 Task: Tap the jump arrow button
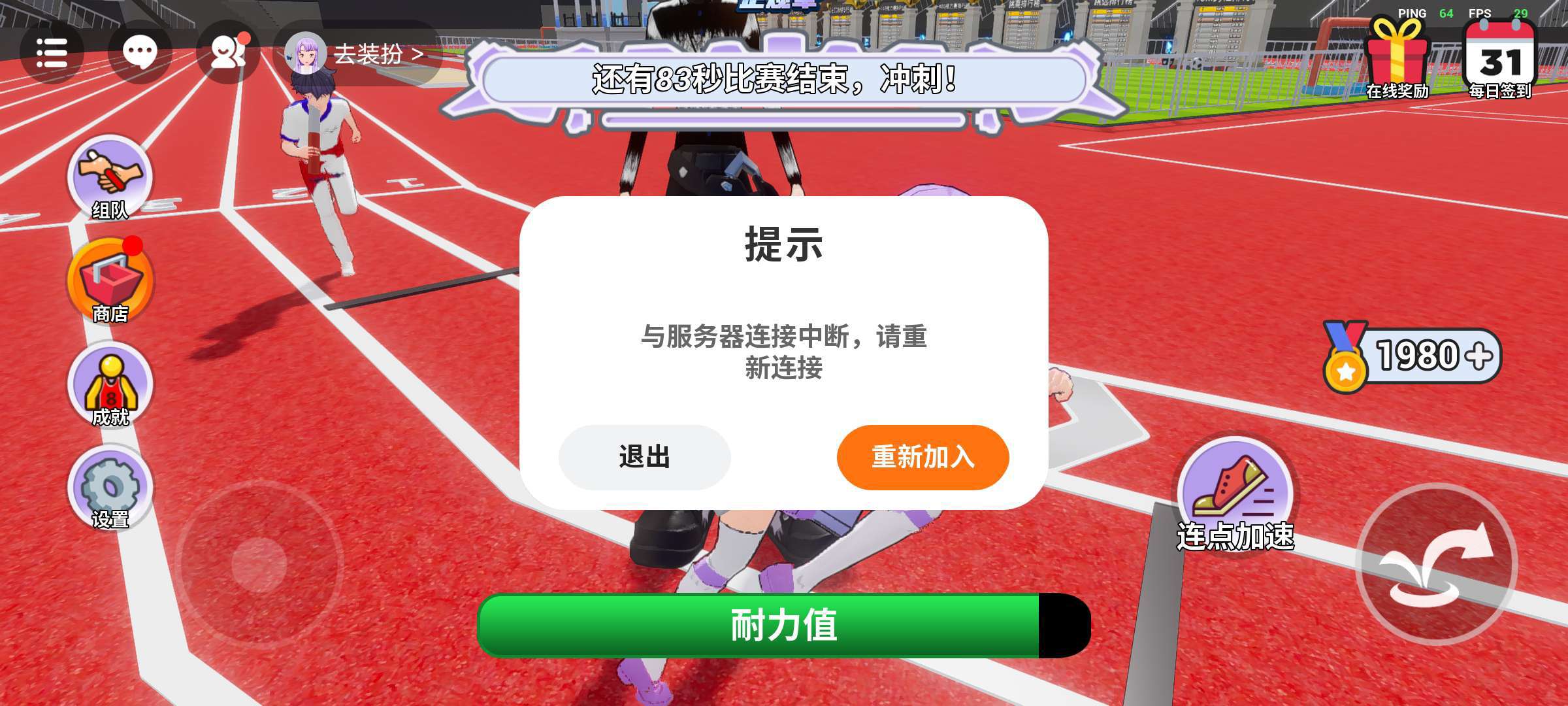click(1436, 563)
